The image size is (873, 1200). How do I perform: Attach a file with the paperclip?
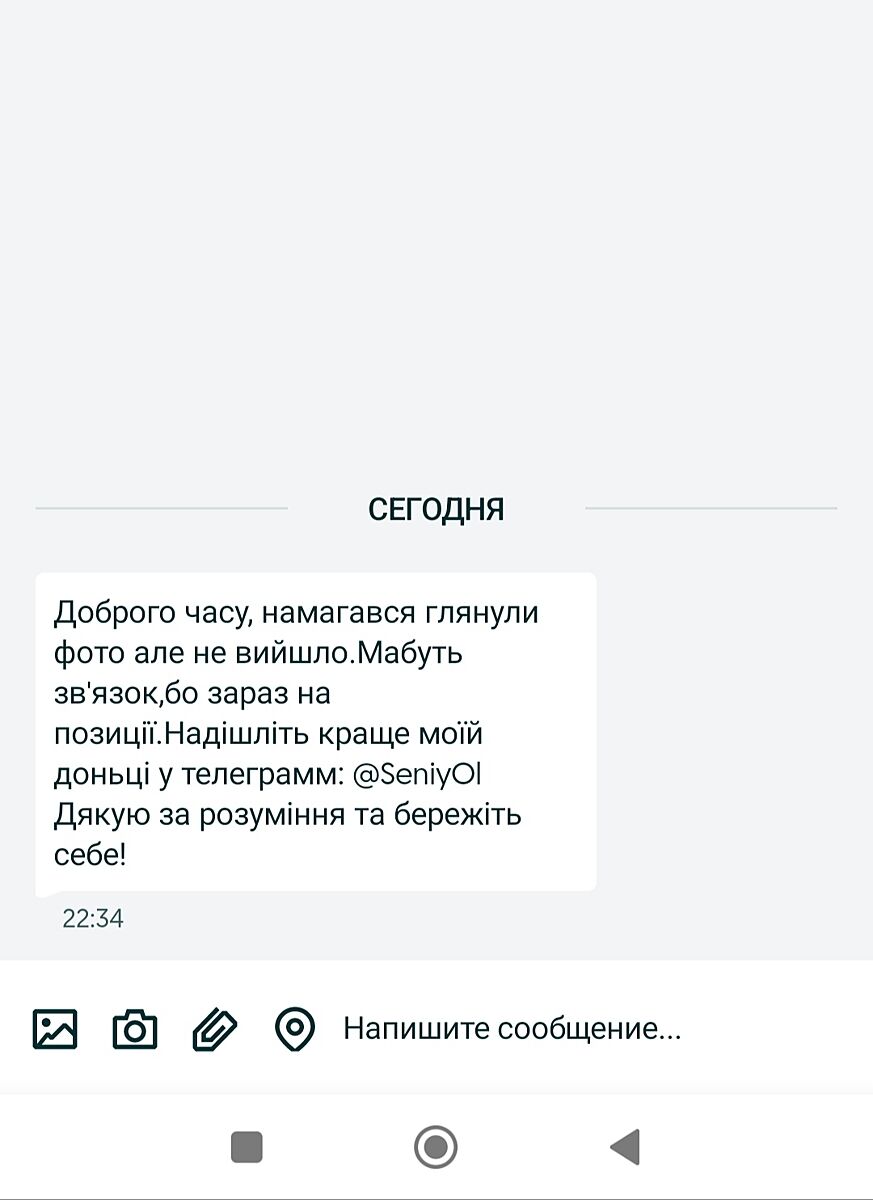(214, 1029)
